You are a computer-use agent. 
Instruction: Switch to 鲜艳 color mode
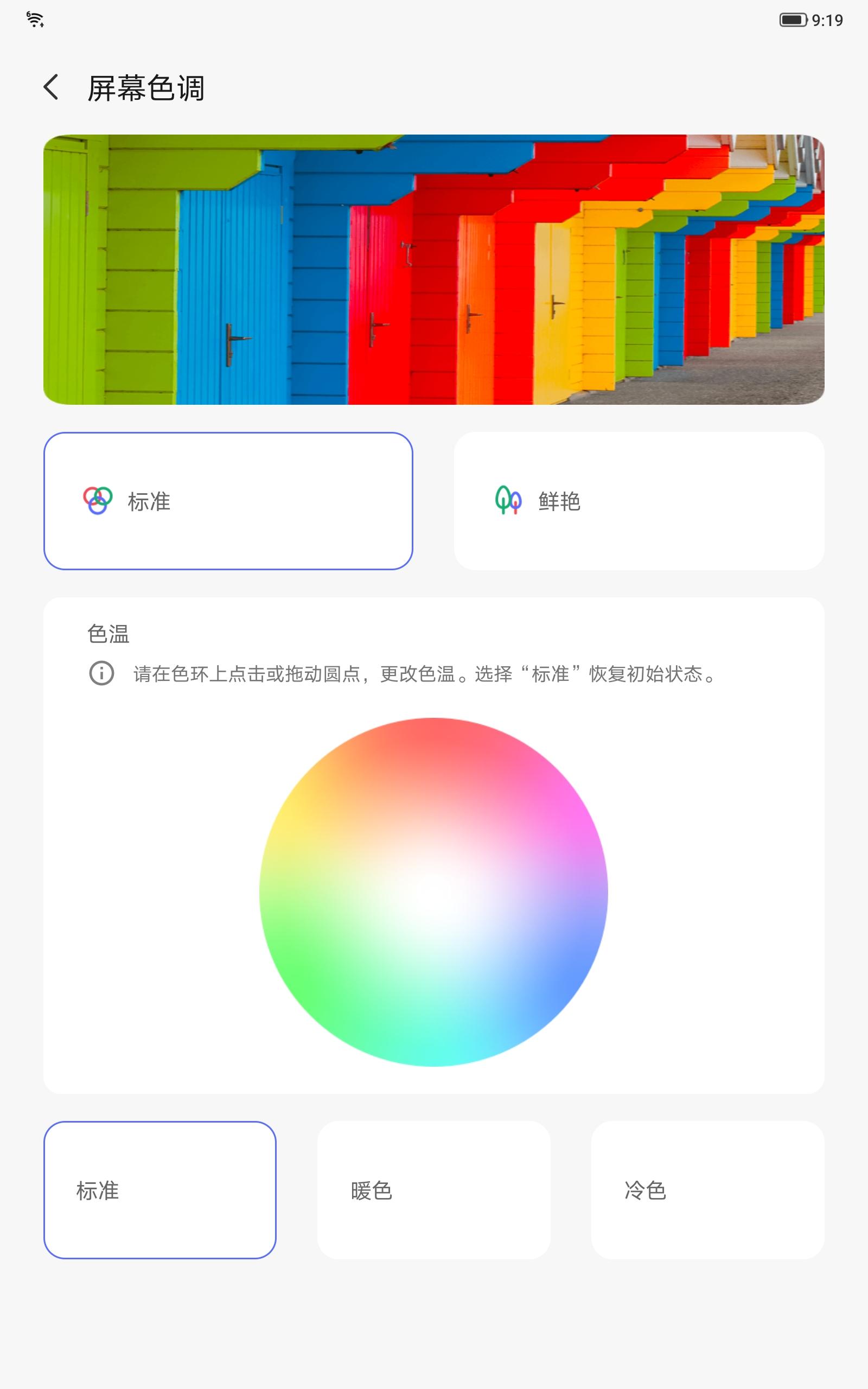tap(639, 501)
